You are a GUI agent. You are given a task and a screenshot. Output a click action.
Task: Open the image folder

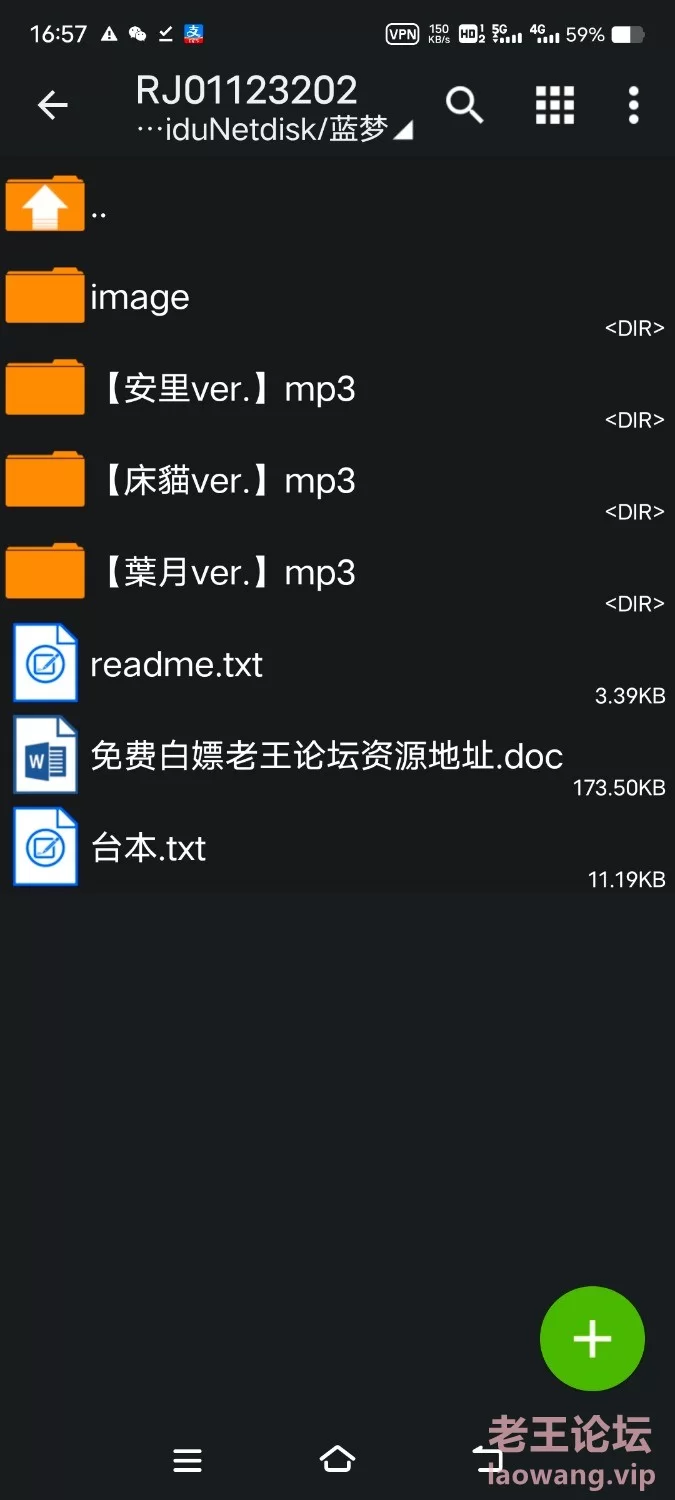(337, 297)
